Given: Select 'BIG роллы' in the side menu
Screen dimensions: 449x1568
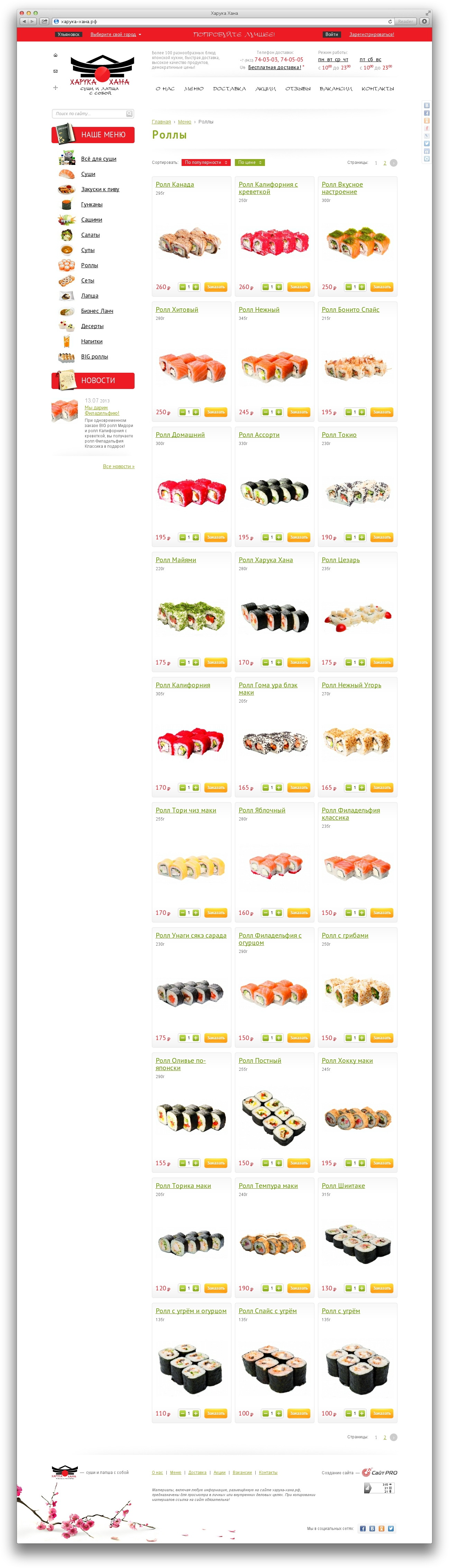Looking at the screenshot, I should (x=94, y=357).
